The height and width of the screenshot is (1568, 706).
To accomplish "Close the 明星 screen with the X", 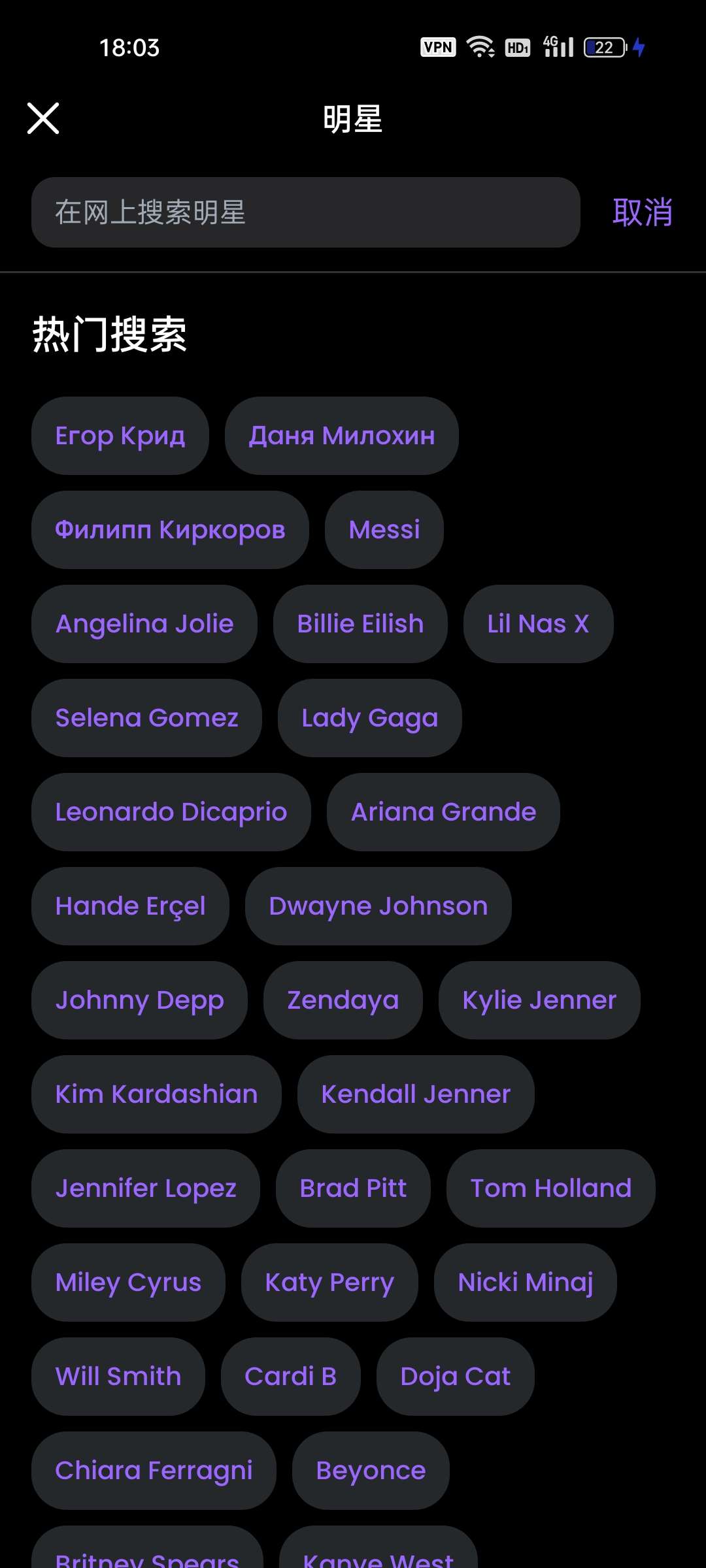I will (x=43, y=118).
